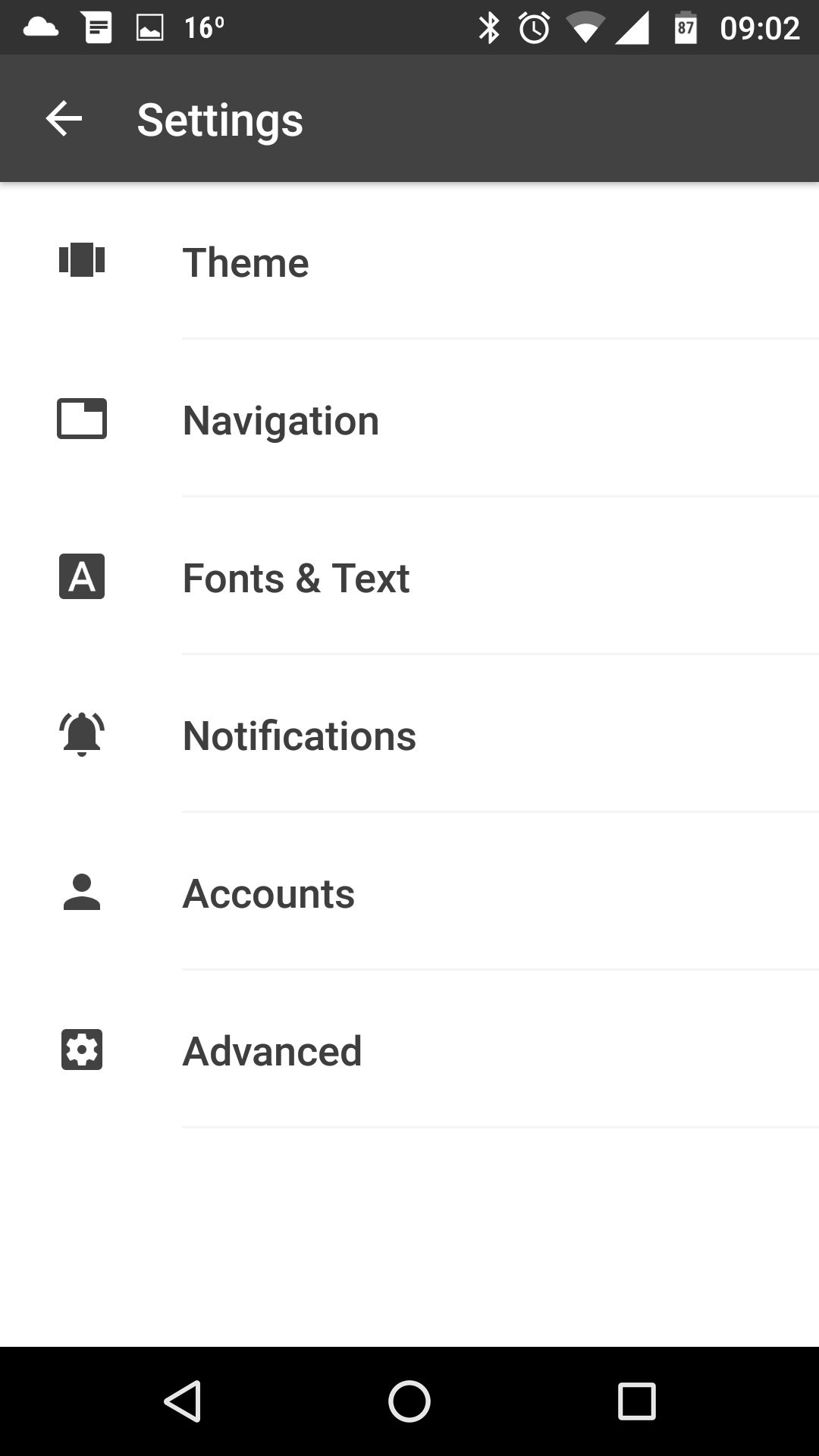This screenshot has height=1456, width=819.
Task: Go back from Settings using the arrow
Action: 64,119
